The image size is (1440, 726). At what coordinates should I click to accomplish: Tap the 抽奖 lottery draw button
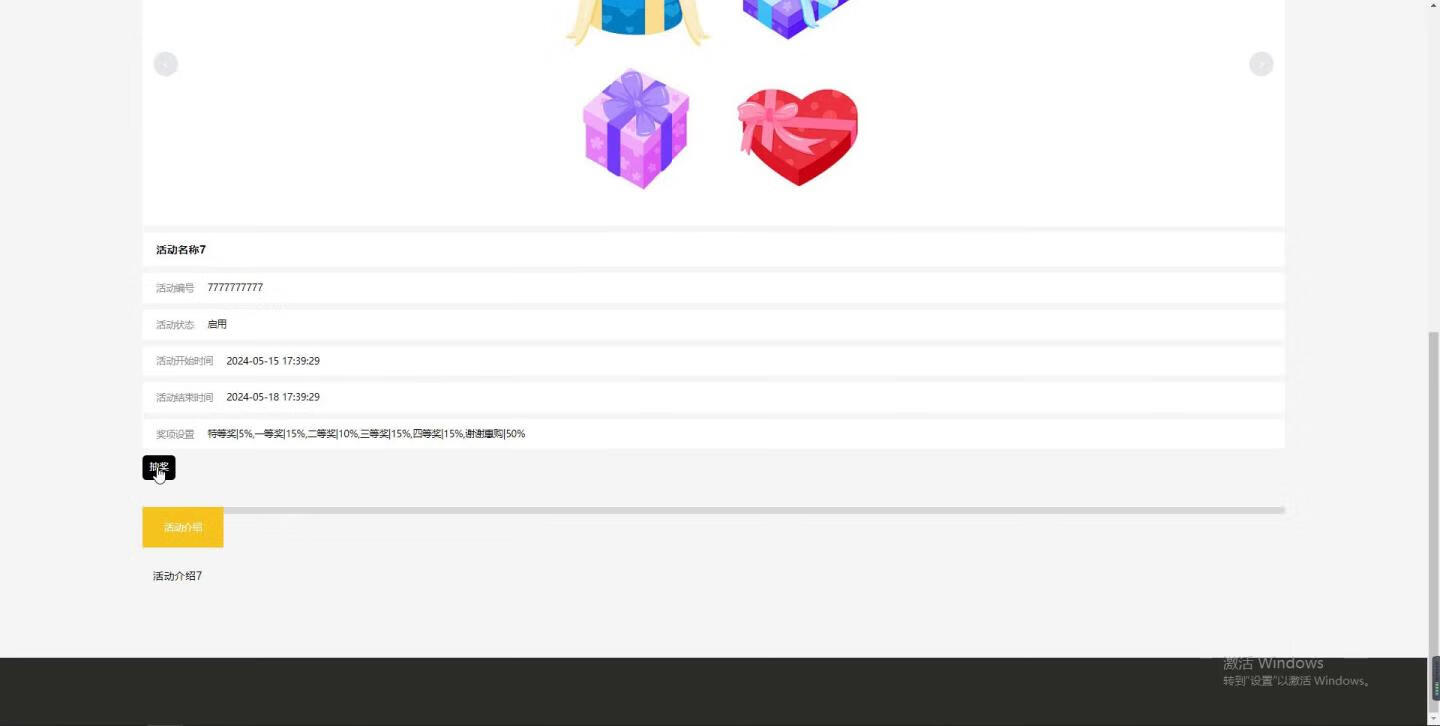[x=159, y=467]
